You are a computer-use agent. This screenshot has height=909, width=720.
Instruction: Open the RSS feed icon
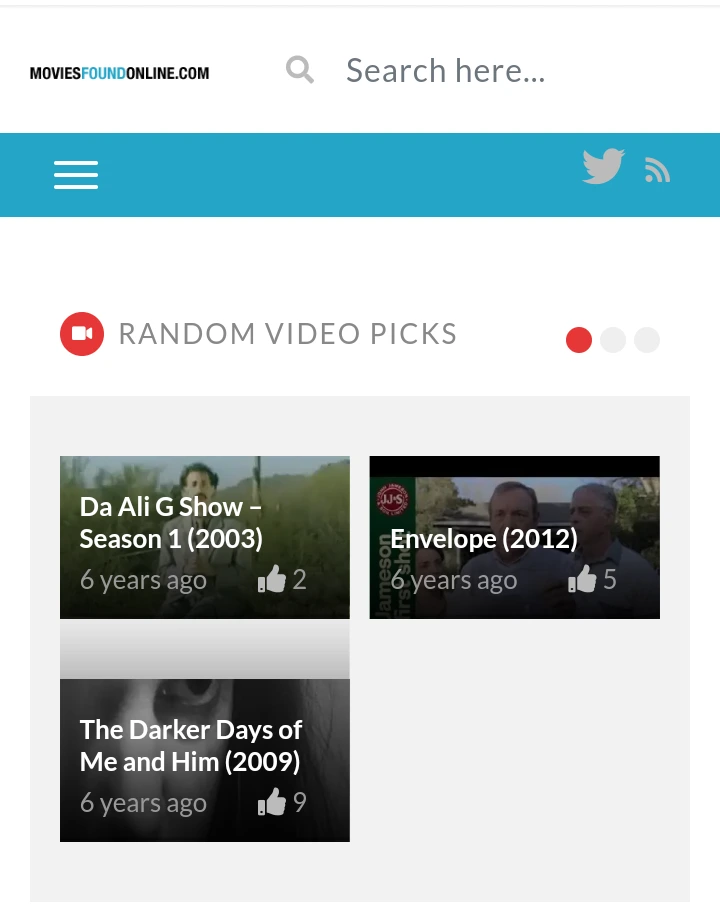(x=657, y=171)
